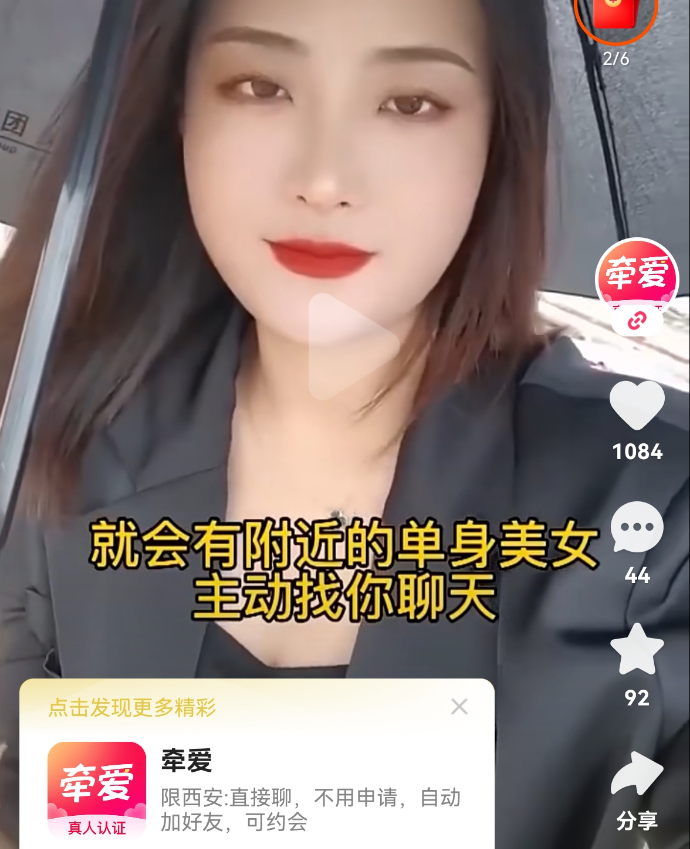Play the paused video
690x849 pixels.
coord(351,346)
